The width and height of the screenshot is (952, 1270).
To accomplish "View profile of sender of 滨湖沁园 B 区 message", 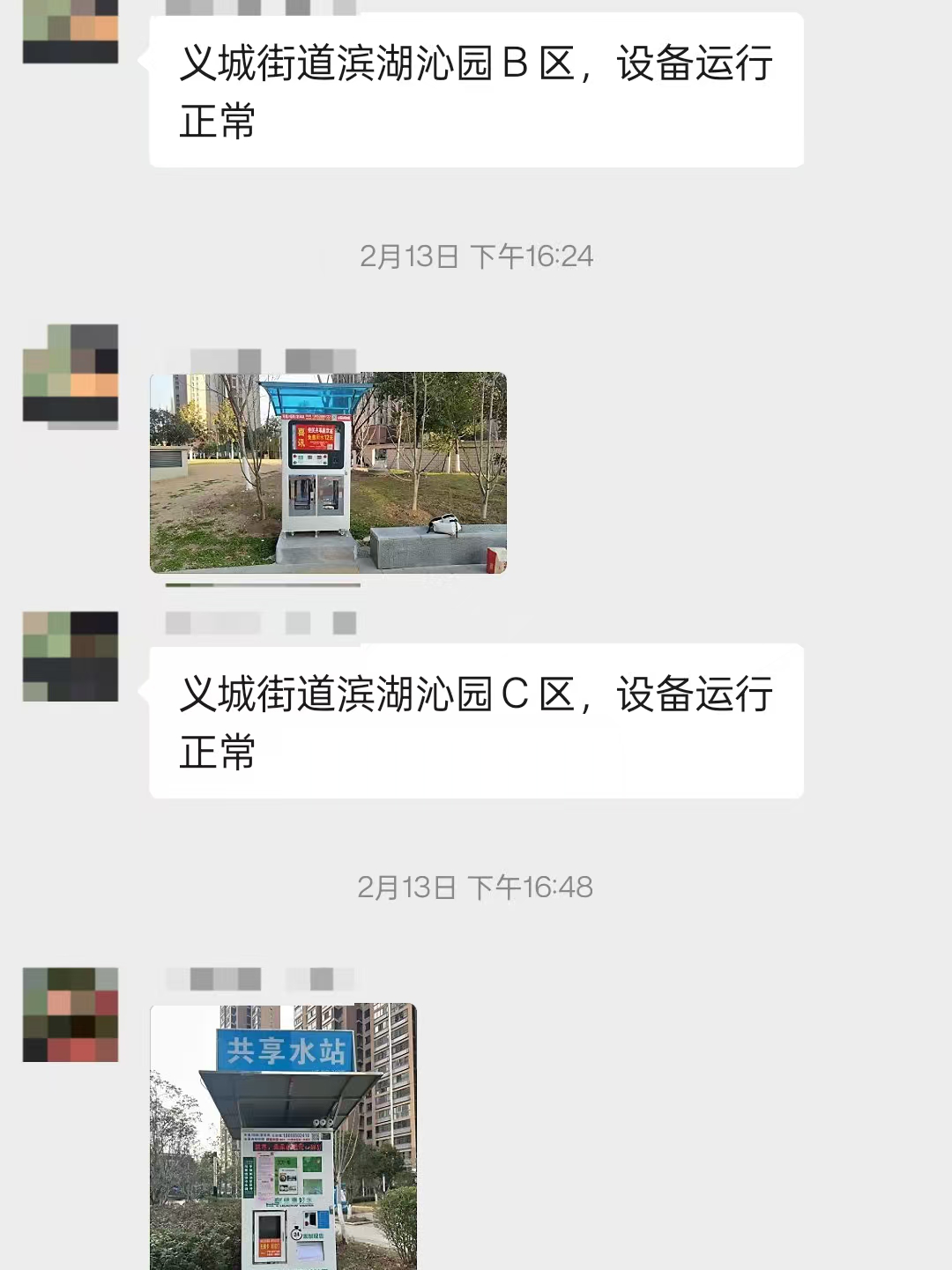I will click(x=71, y=32).
